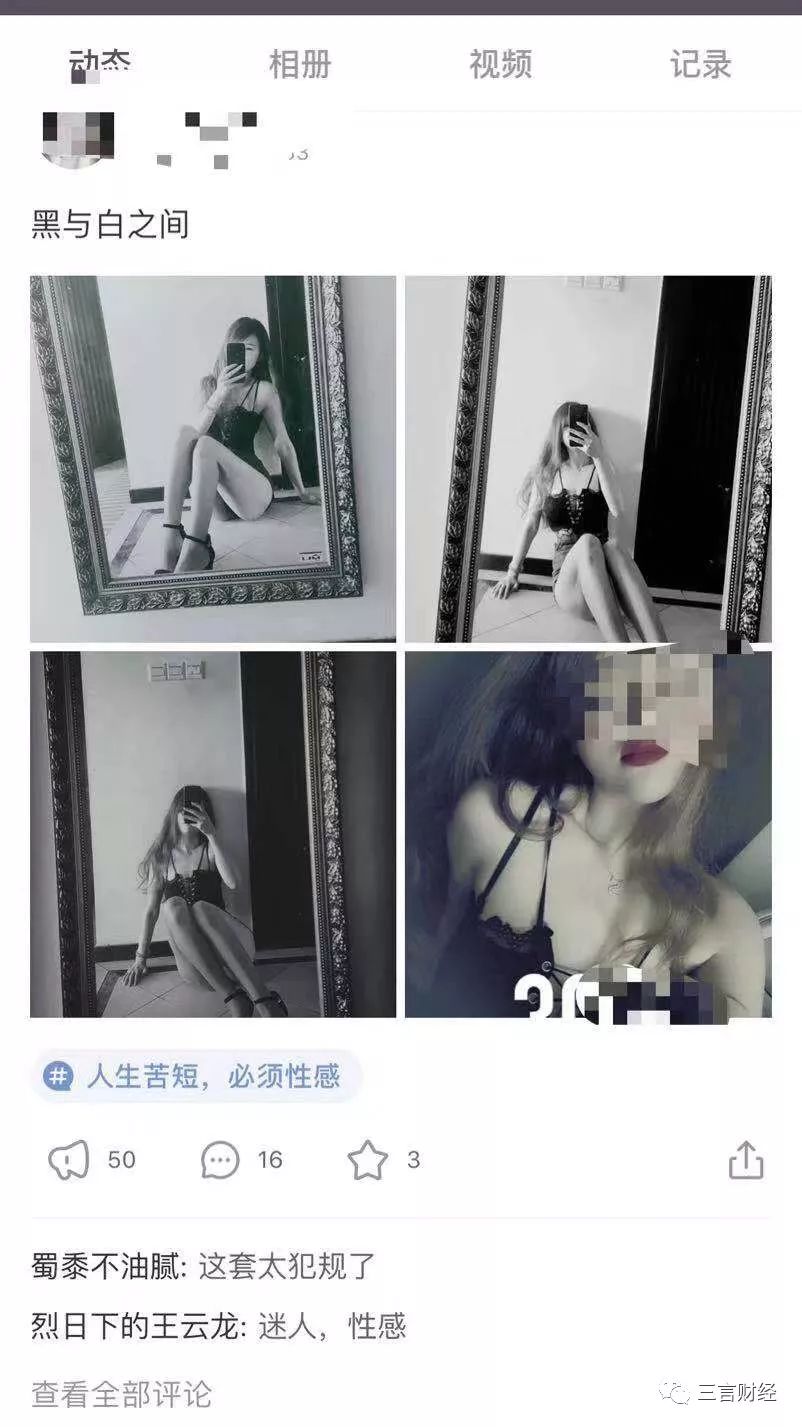This screenshot has width=802, height=1427.
Task: Open the hashtag 人生苦短，必须性感
Action: 196,1076
